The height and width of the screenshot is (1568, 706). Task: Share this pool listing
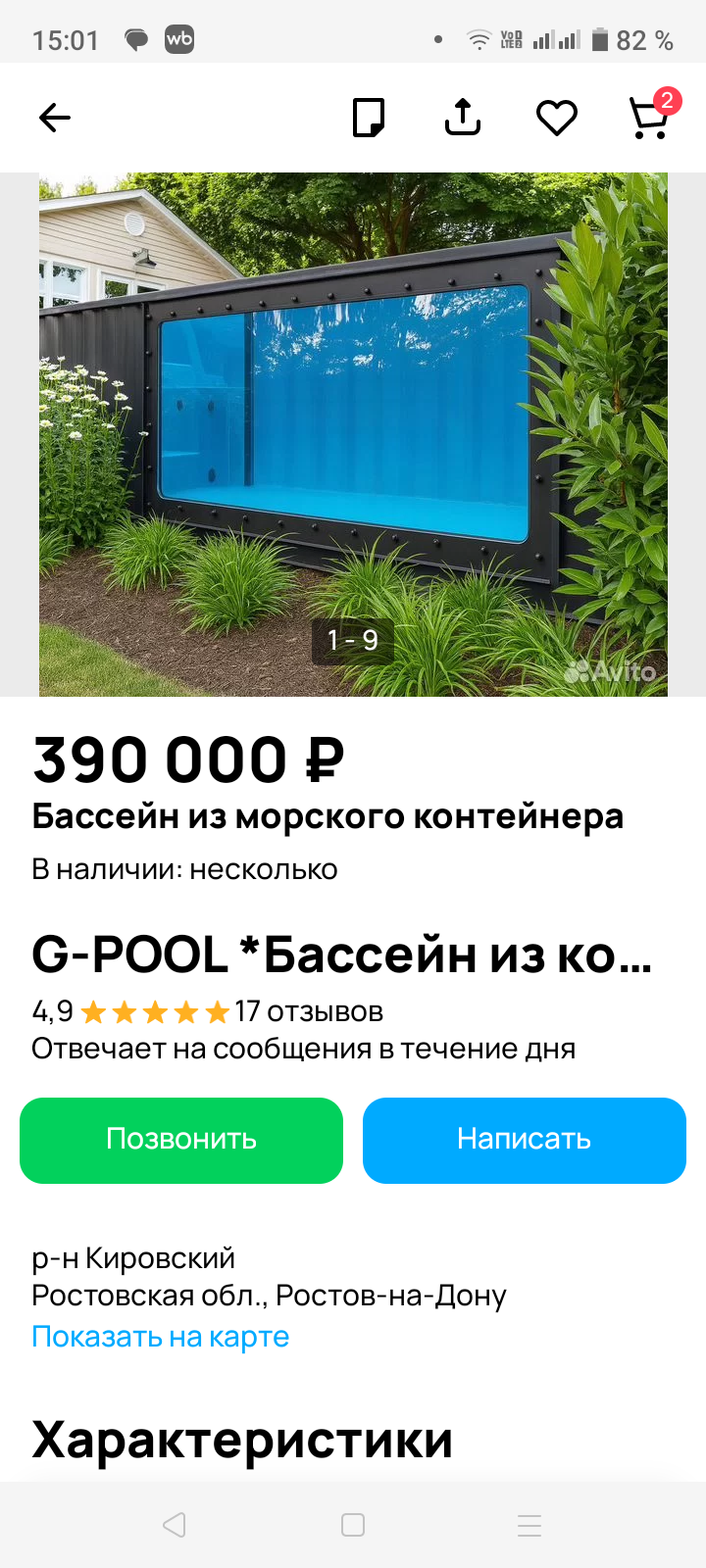click(x=463, y=118)
